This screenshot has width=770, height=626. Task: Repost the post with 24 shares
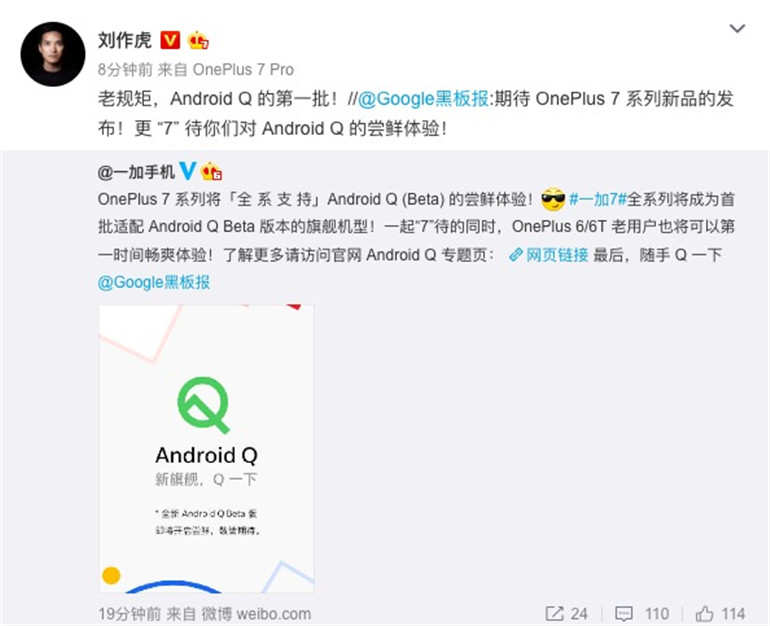coord(566,613)
